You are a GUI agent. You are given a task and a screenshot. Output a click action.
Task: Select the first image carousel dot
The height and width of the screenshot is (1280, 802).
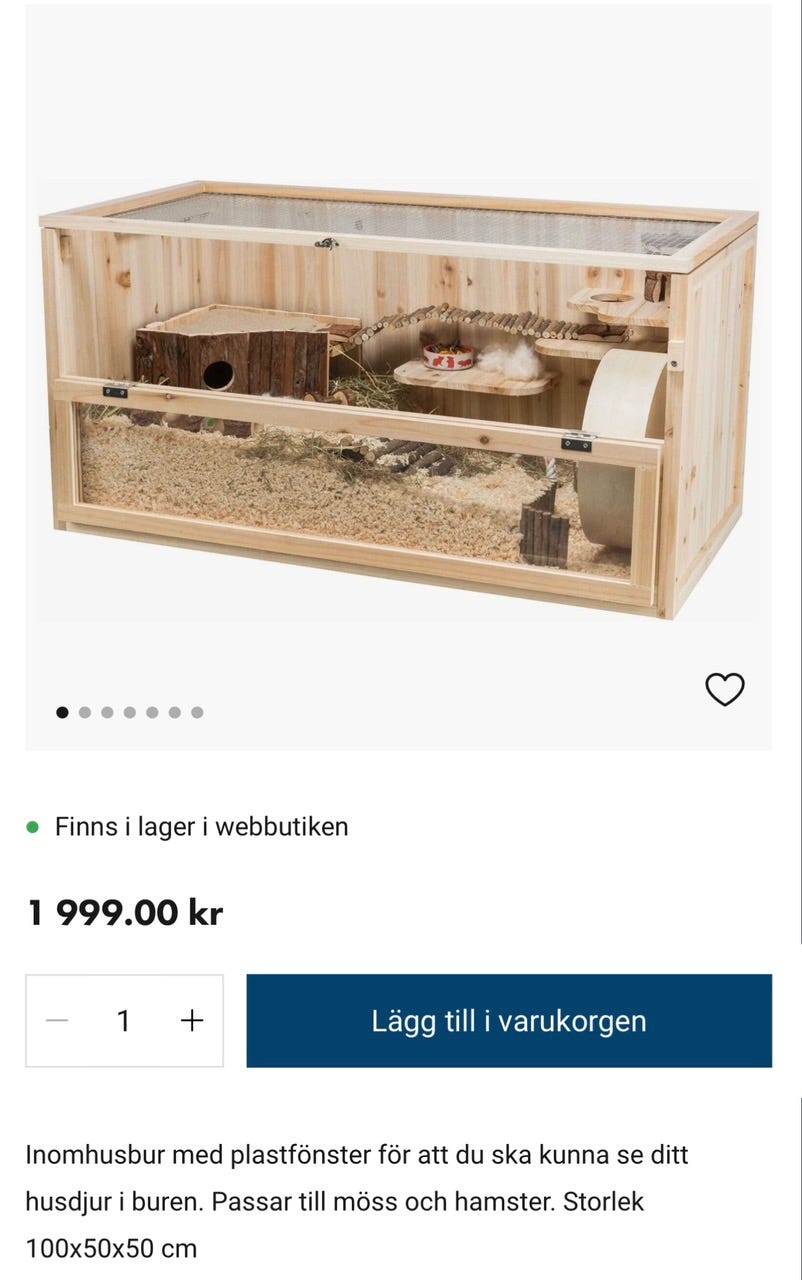coord(61,712)
